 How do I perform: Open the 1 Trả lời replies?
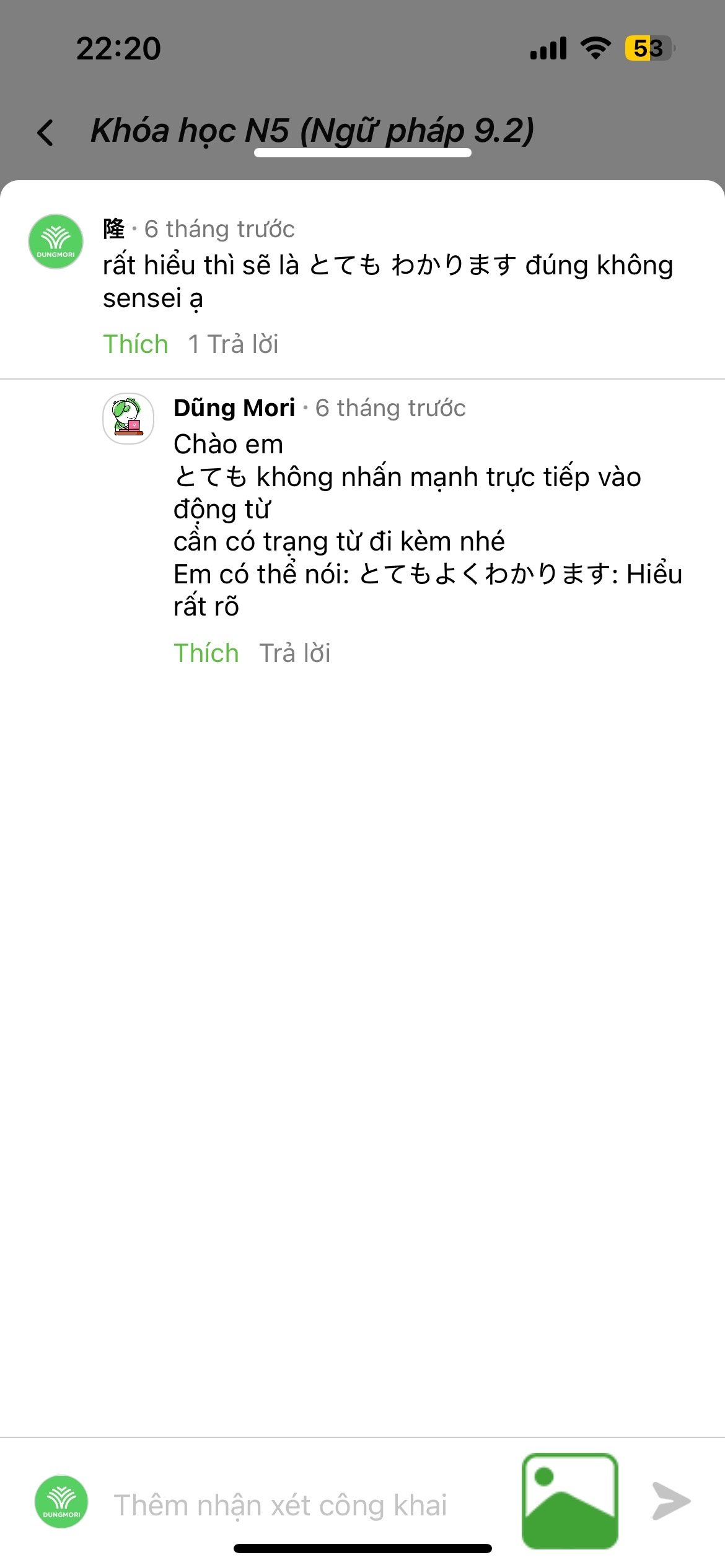234,344
